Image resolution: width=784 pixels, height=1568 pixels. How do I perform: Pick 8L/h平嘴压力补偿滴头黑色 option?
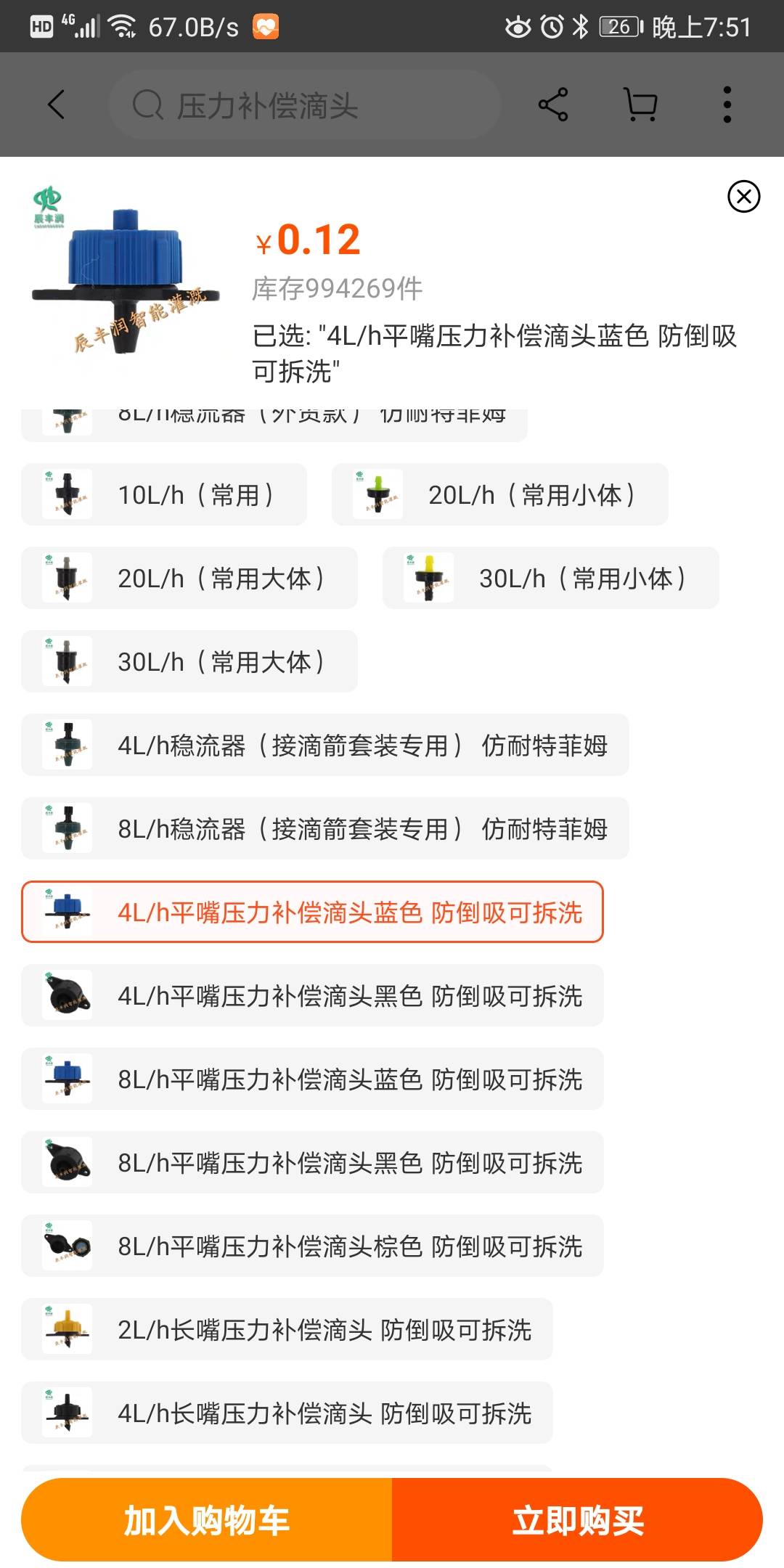click(x=312, y=1162)
